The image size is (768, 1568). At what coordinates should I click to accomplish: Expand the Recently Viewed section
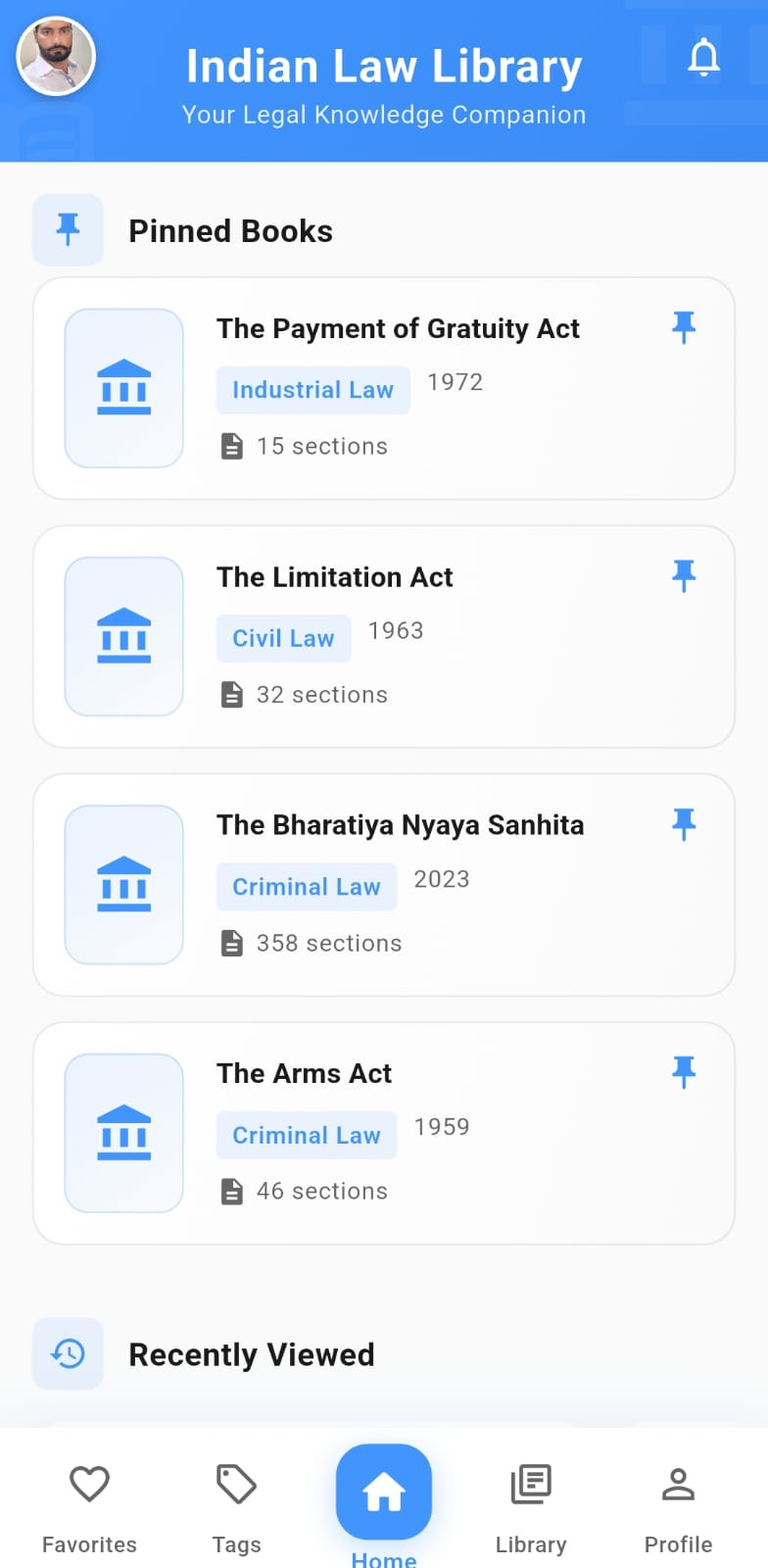(251, 1353)
